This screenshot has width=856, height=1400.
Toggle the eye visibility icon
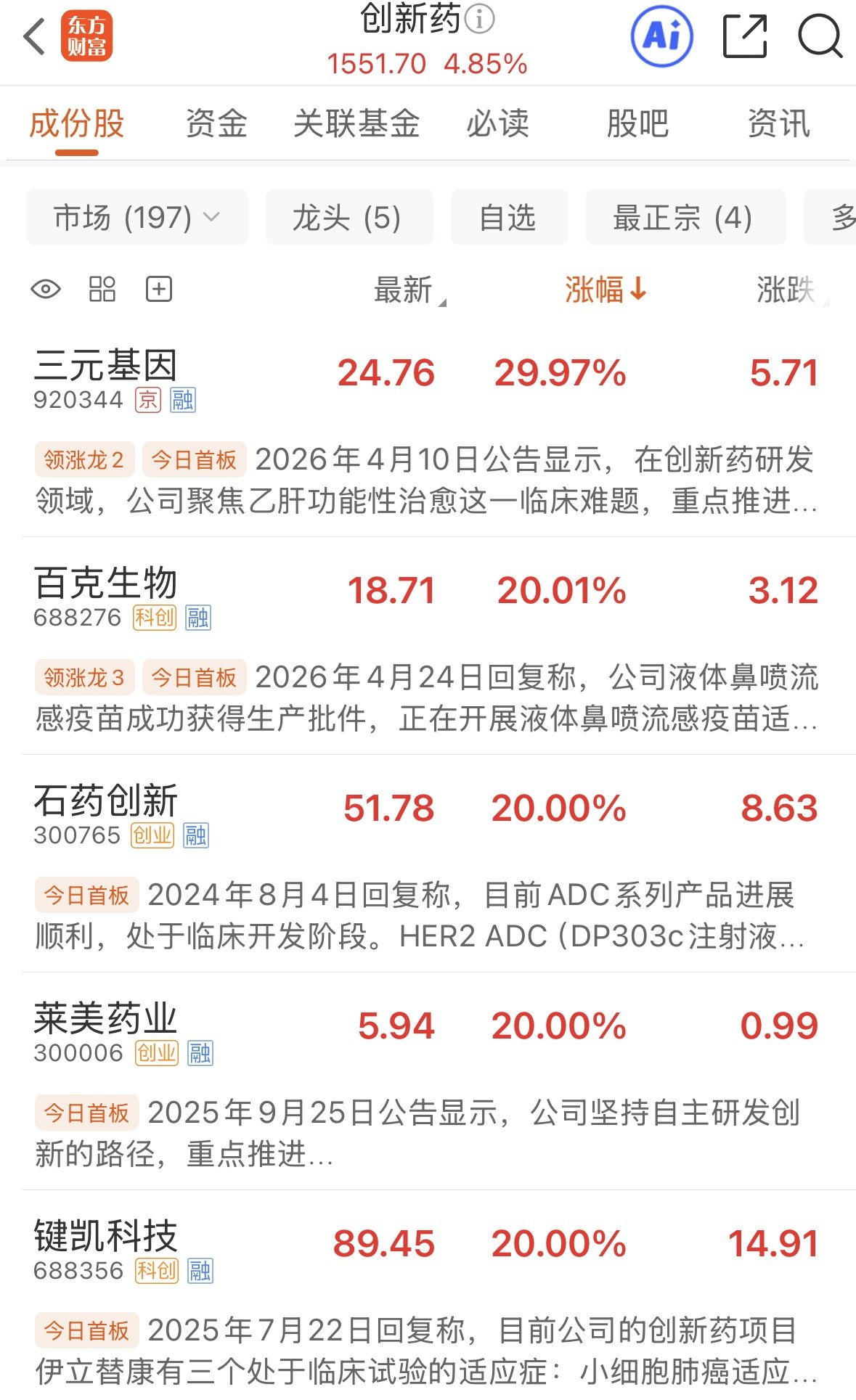click(46, 290)
